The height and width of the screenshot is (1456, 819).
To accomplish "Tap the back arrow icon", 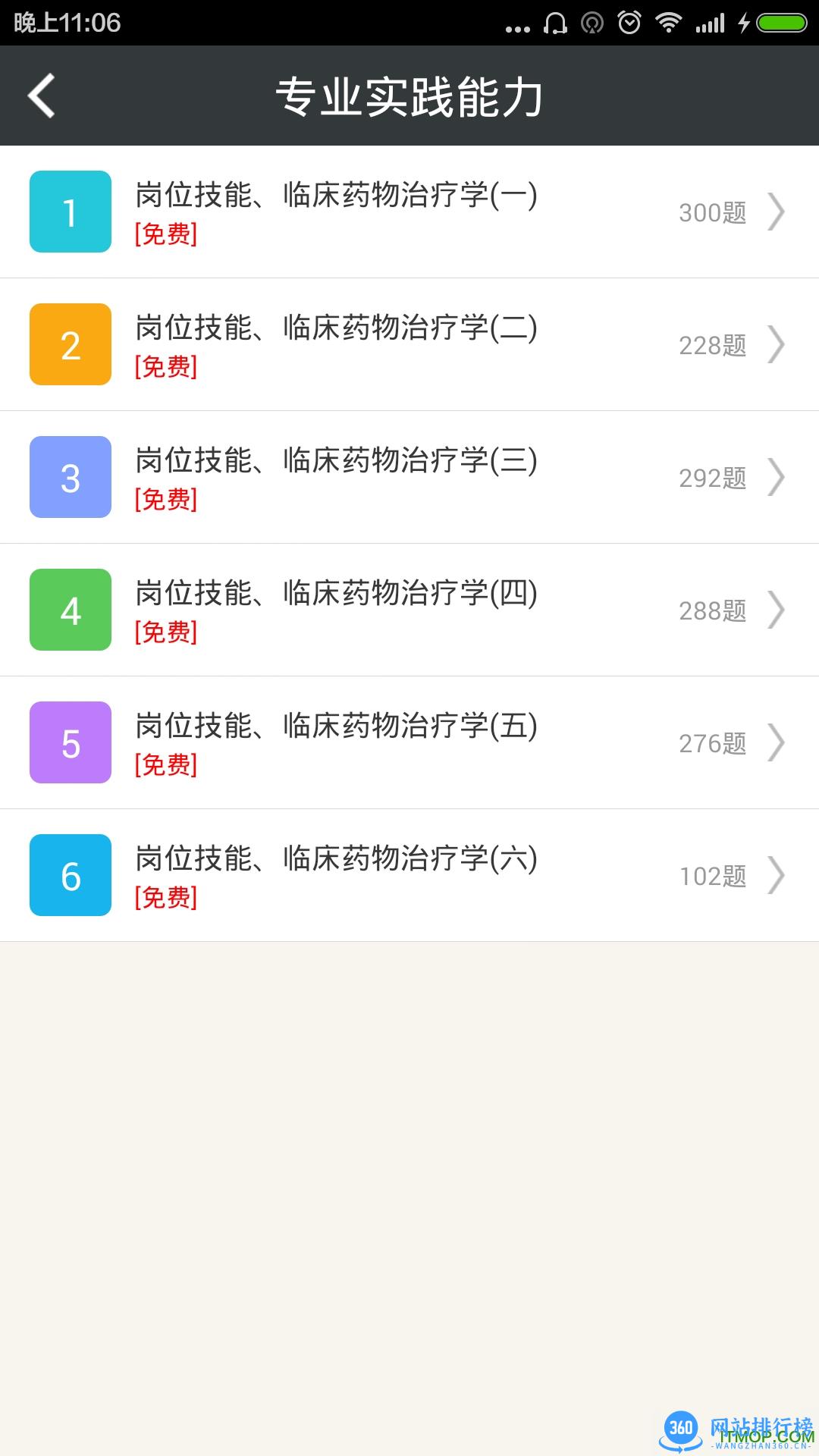I will 39,96.
